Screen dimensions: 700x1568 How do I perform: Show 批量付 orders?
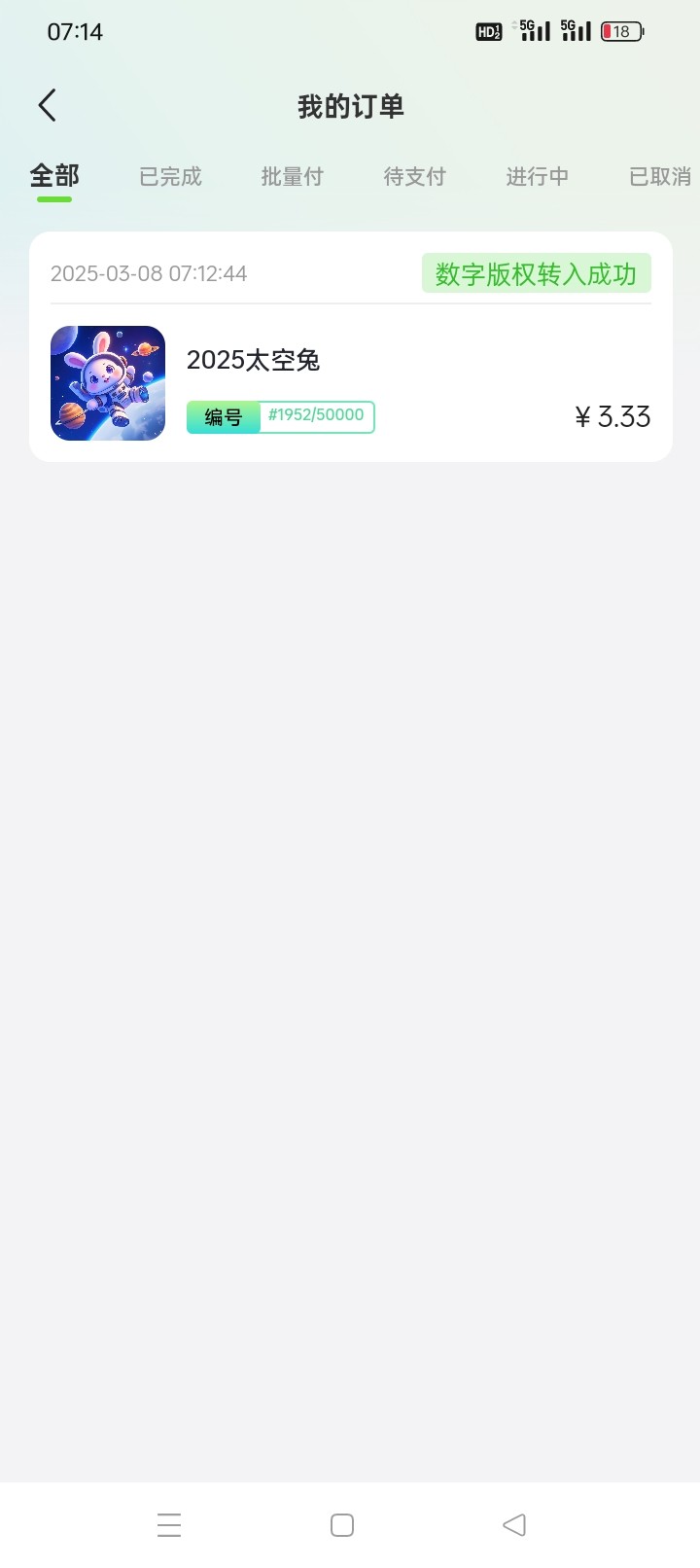292,176
